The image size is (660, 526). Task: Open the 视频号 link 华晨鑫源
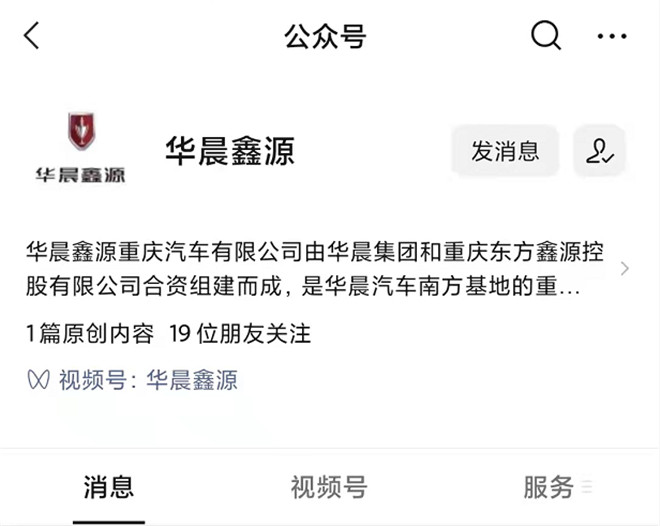coord(192,380)
